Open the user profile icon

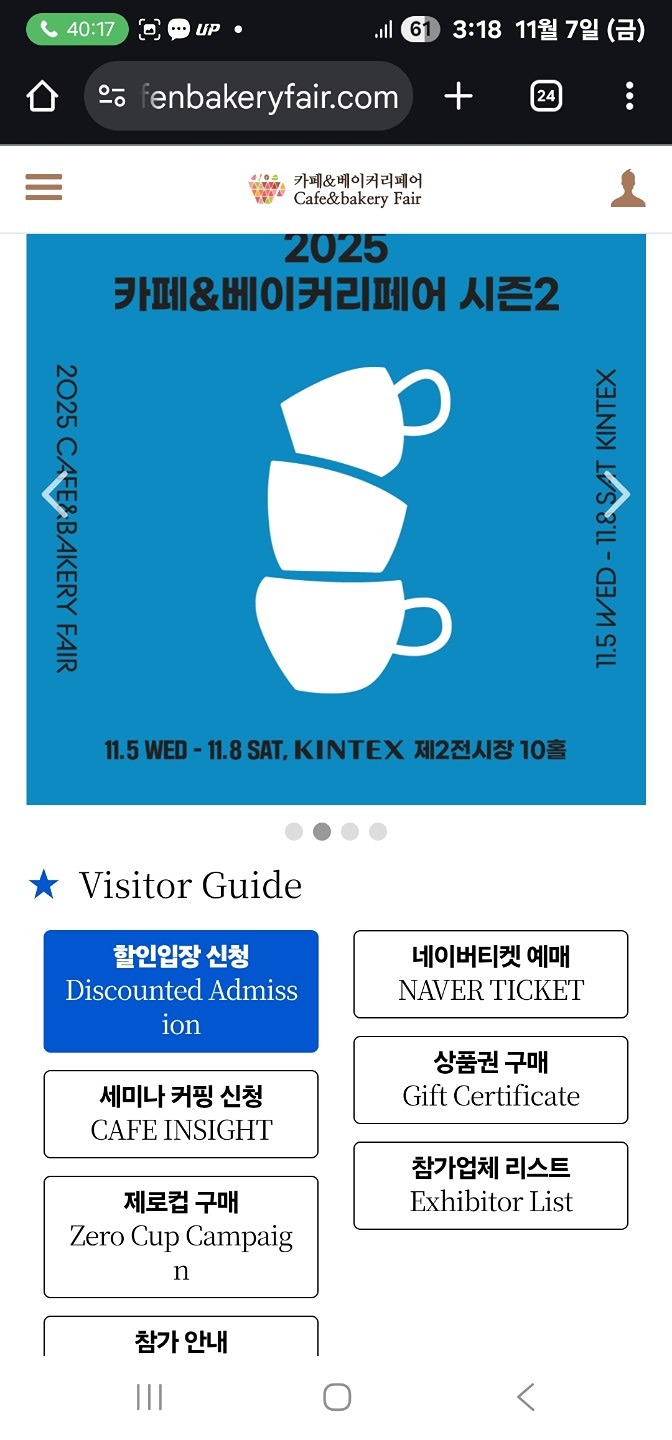[x=628, y=188]
